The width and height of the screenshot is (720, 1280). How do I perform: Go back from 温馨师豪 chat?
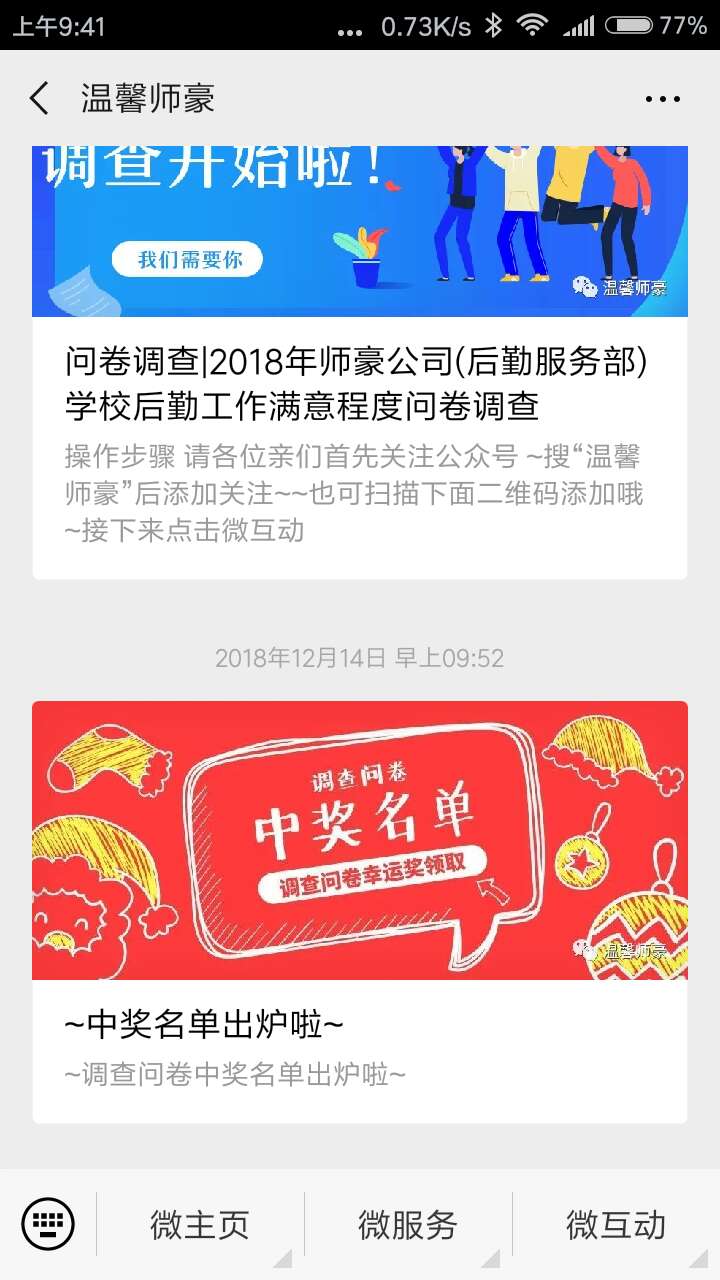(39, 99)
